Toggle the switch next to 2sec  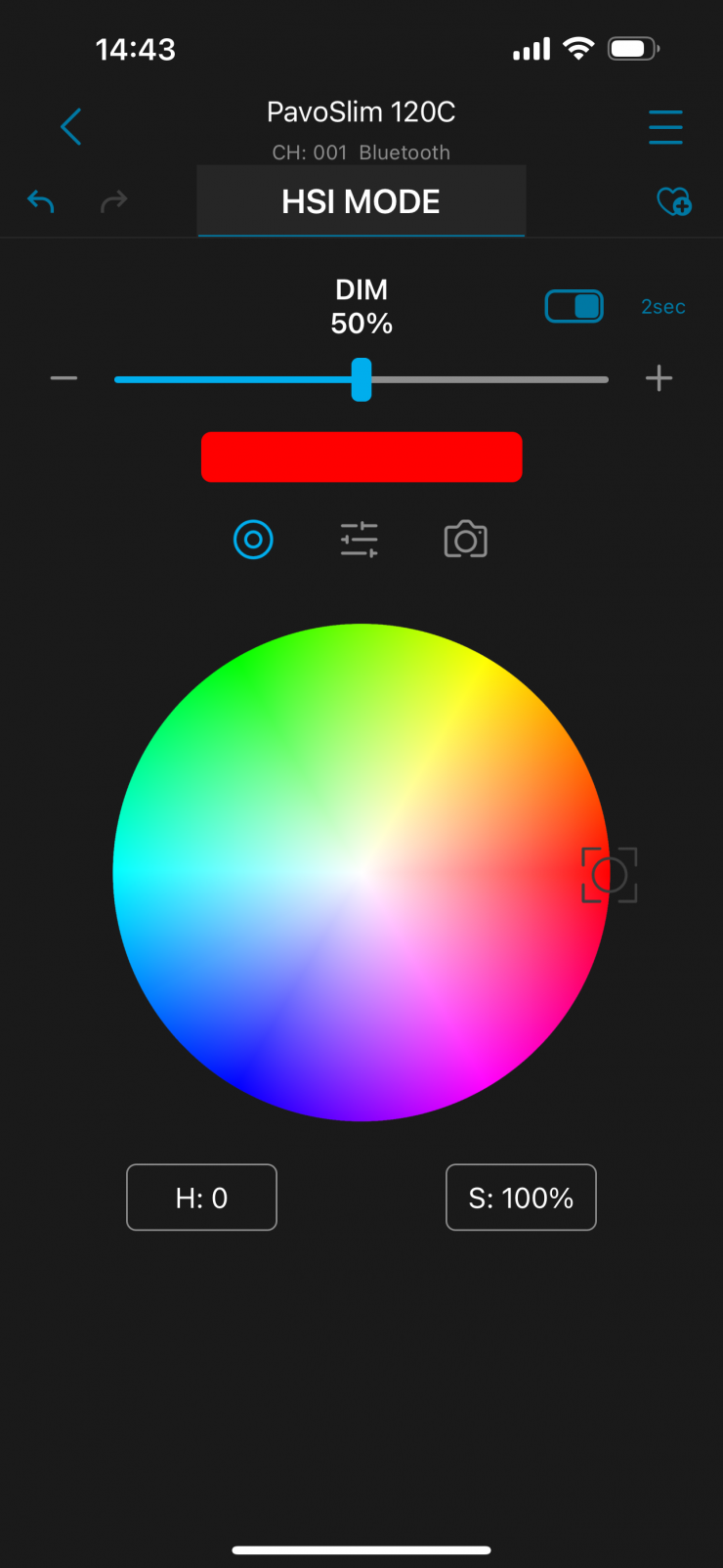pos(574,307)
